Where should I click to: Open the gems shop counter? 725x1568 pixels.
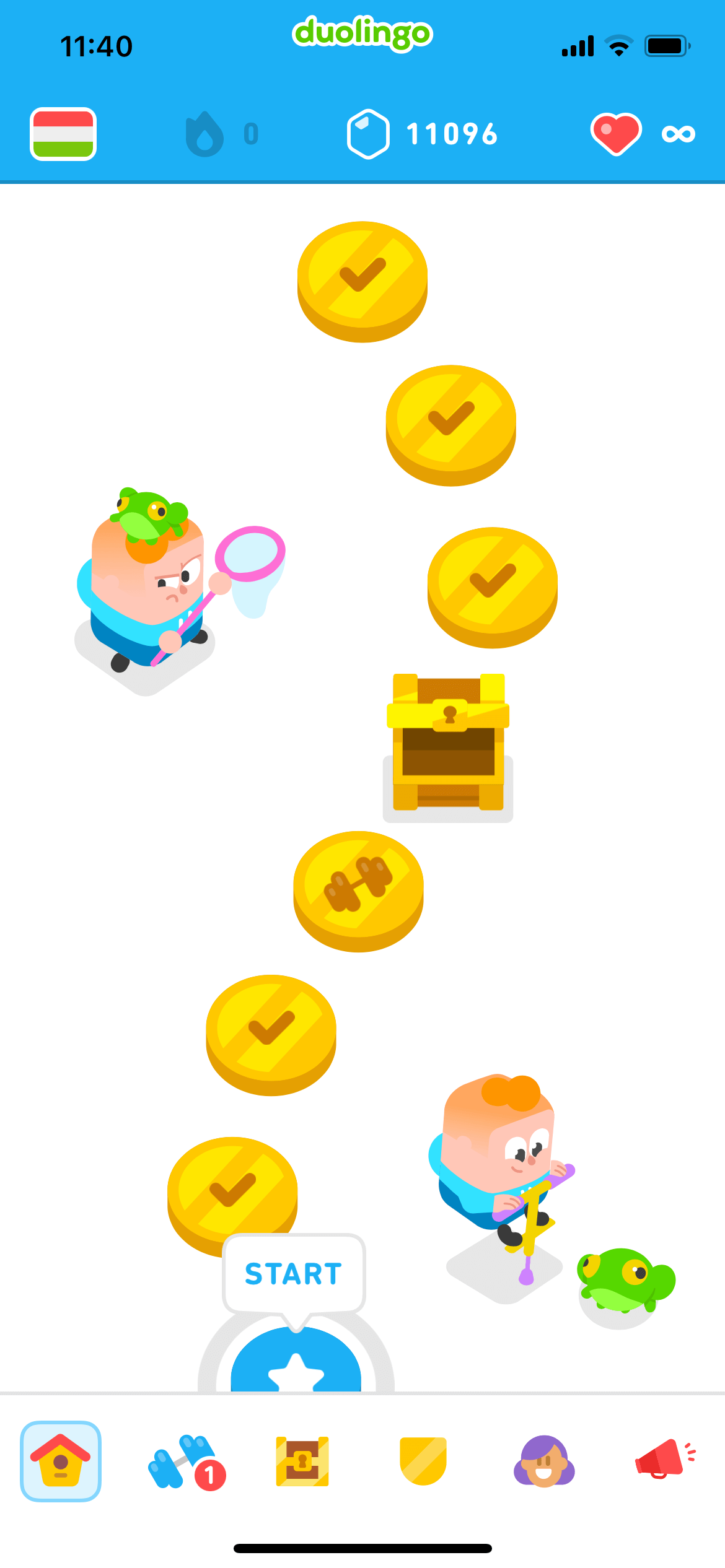pyautogui.click(x=421, y=134)
